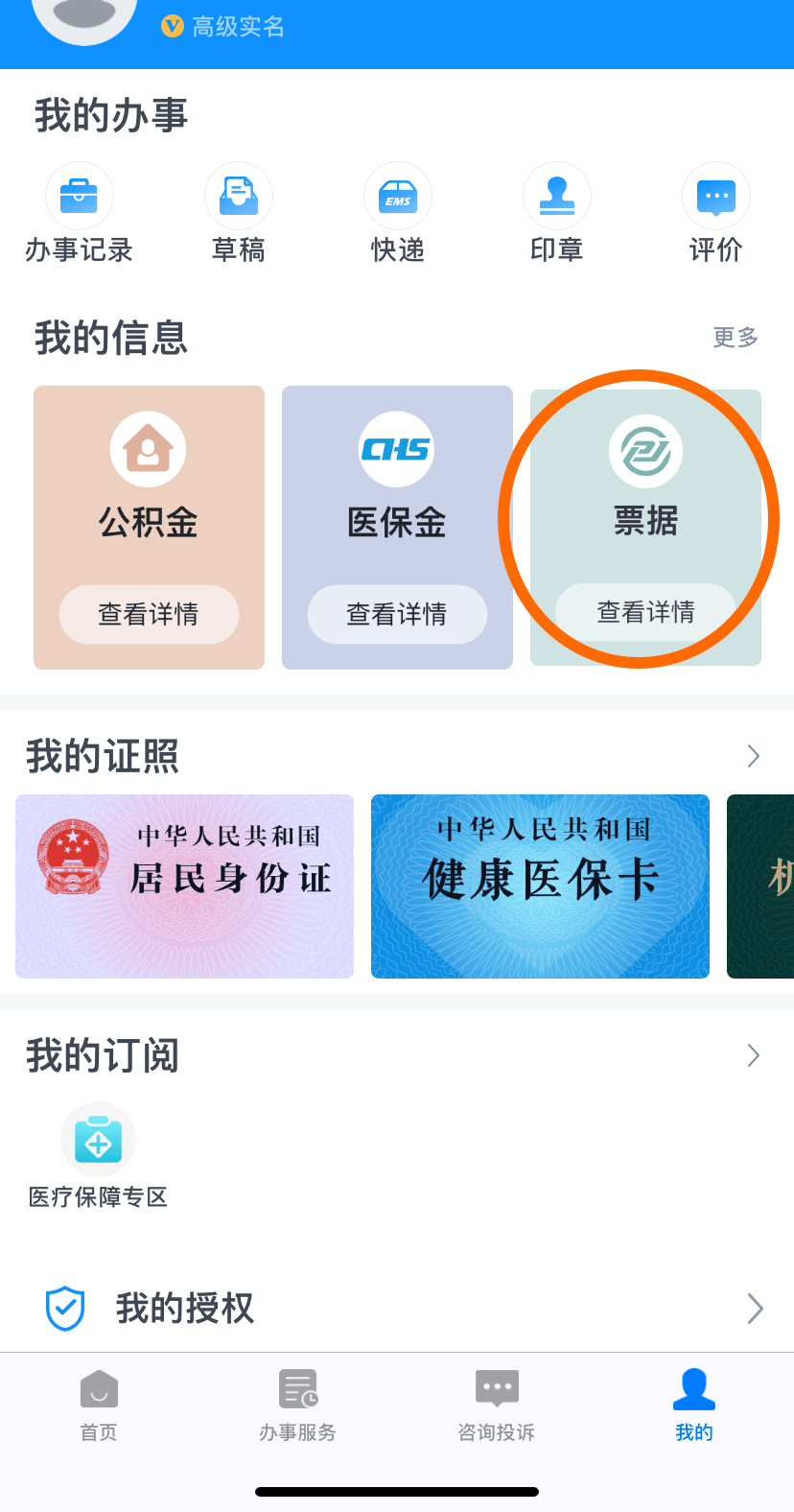794x1512 pixels.
Task: Tap the 高级实名 verification badge
Action: (x=222, y=28)
